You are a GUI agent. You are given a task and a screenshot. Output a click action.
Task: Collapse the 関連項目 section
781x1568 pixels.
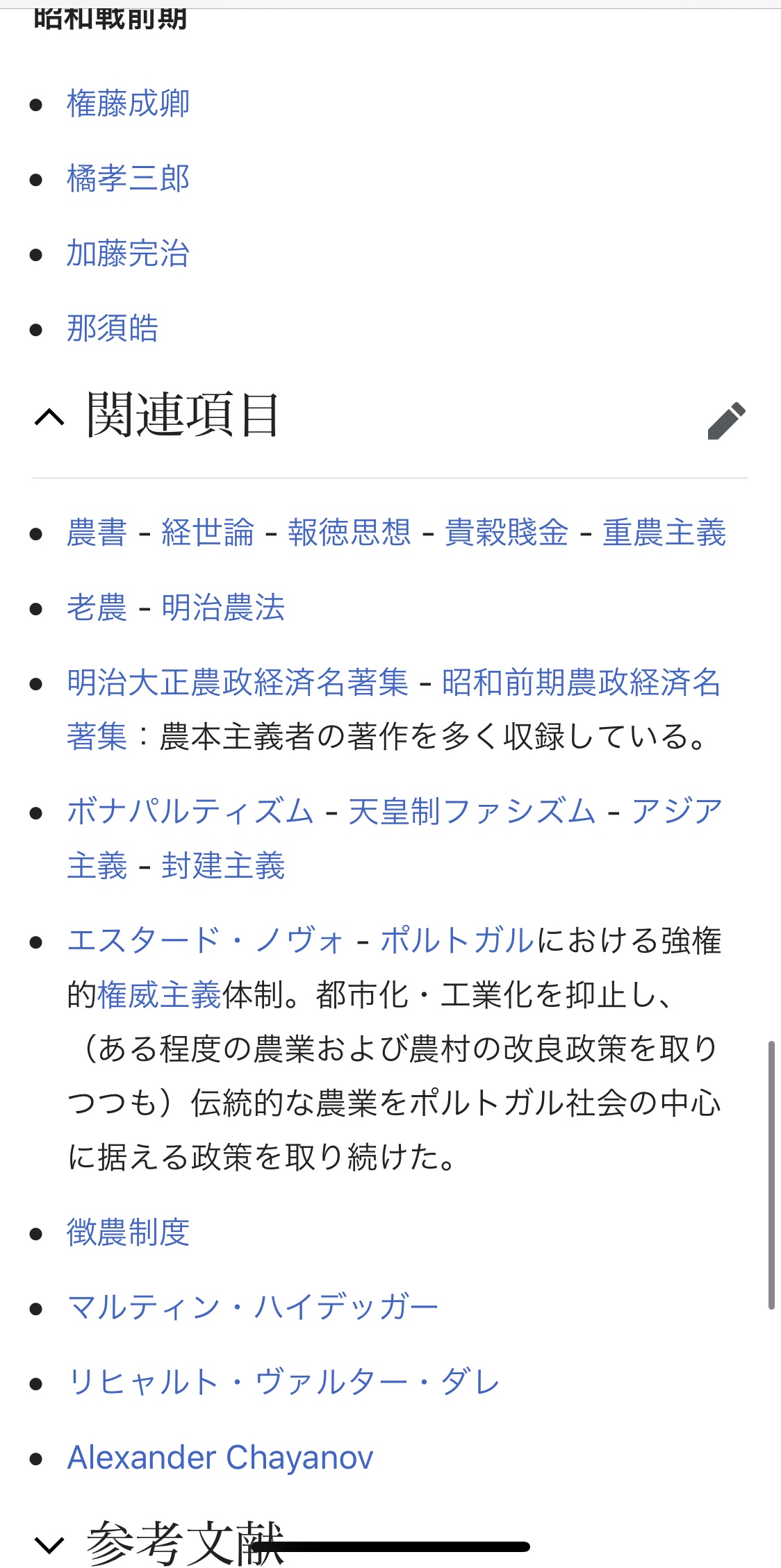(49, 417)
